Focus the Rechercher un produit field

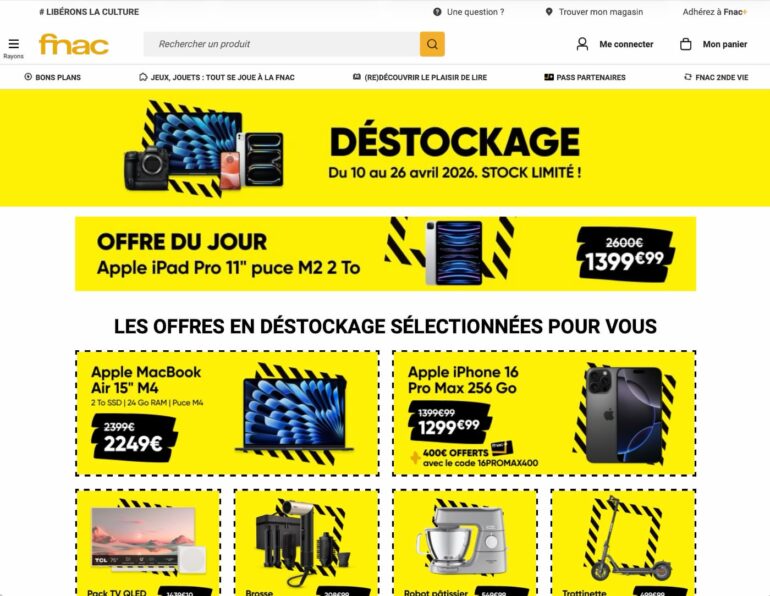click(x=281, y=44)
